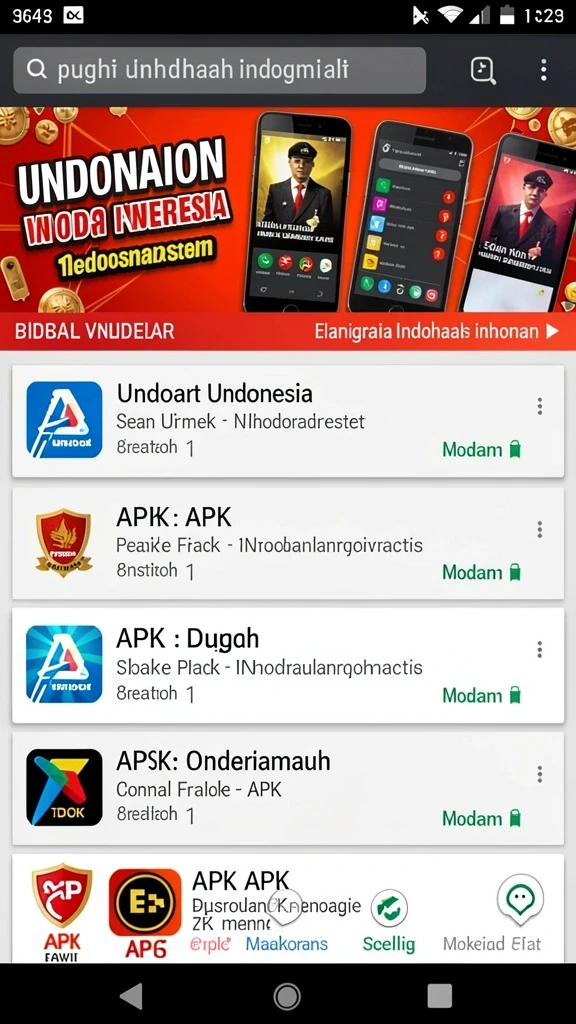Open more options for APSK: Onderiamauh
Screen dimensions: 576x1024
(x=539, y=775)
